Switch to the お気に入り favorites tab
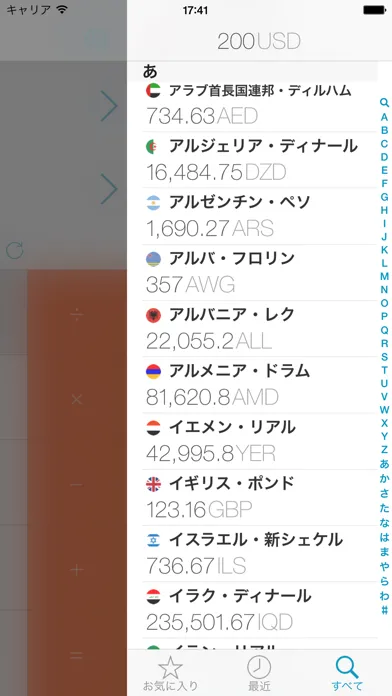 (170, 673)
